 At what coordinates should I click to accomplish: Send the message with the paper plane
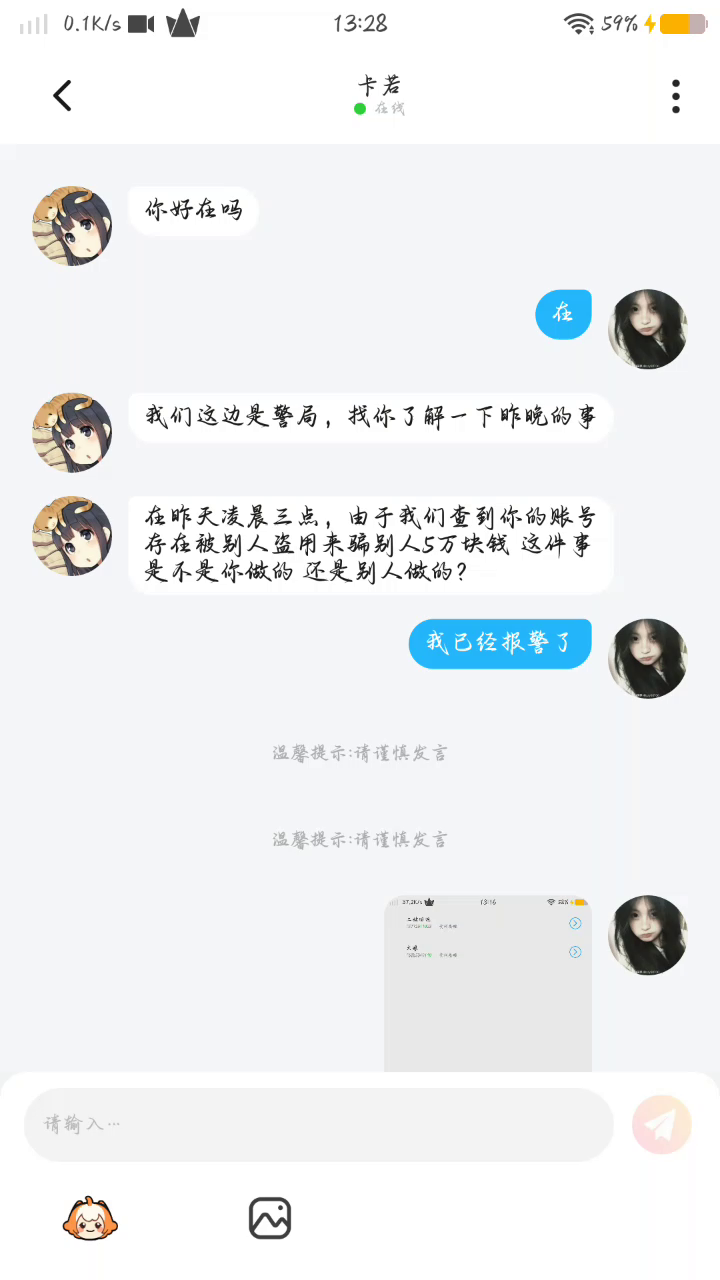coord(662,1125)
